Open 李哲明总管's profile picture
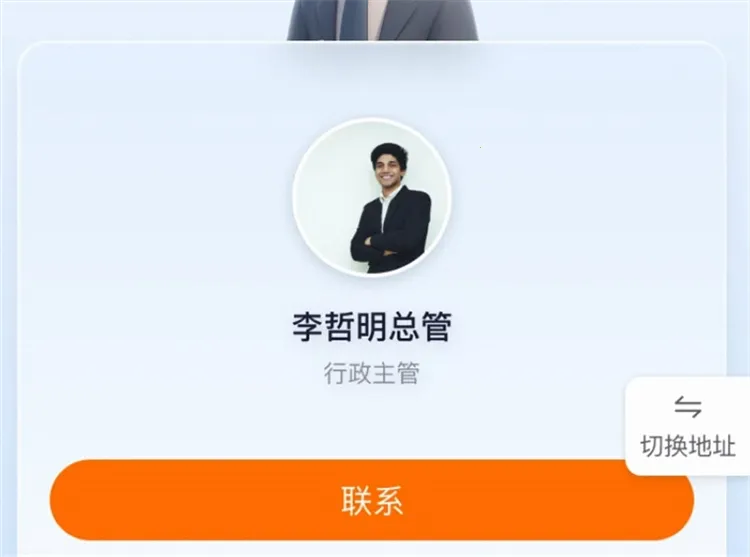 coord(372,198)
